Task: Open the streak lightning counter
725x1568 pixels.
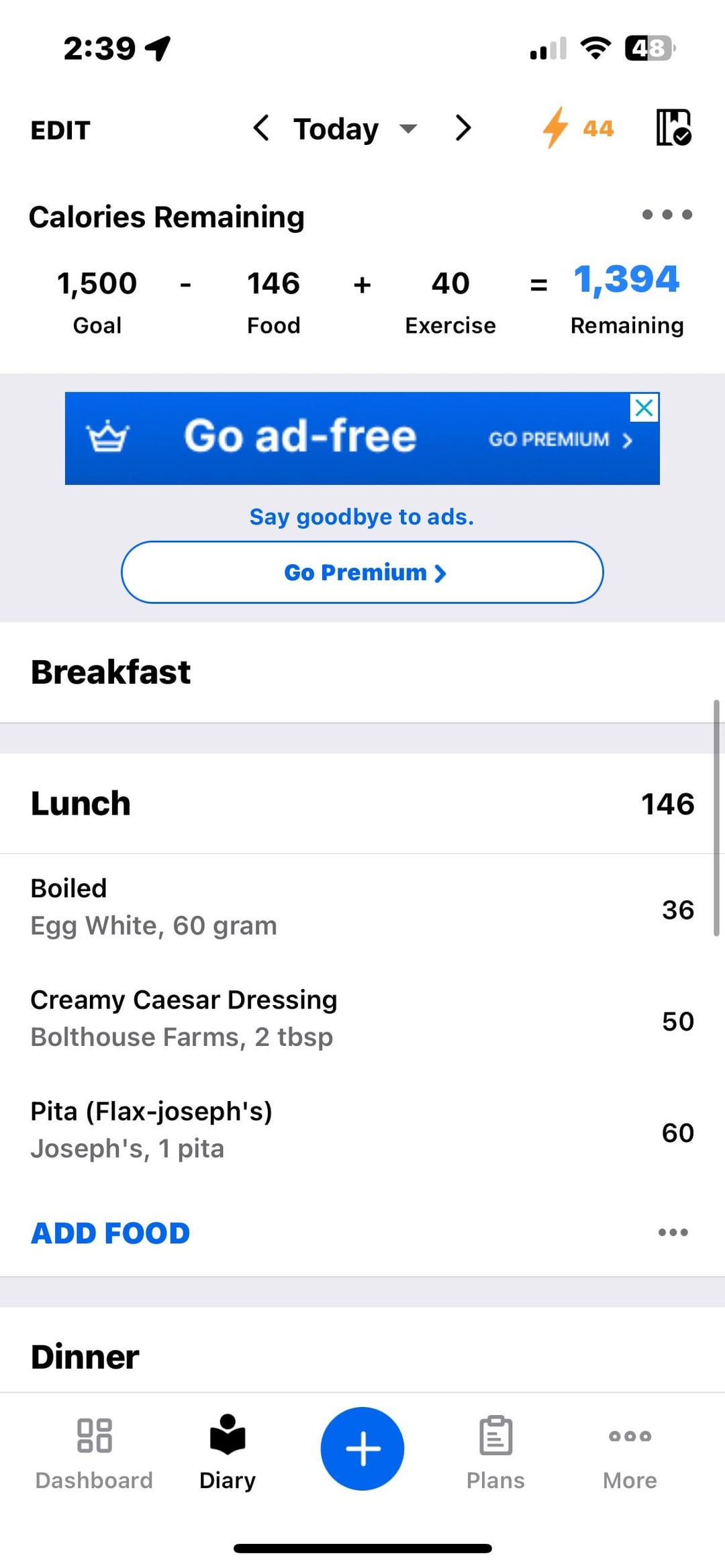Action: [578, 127]
